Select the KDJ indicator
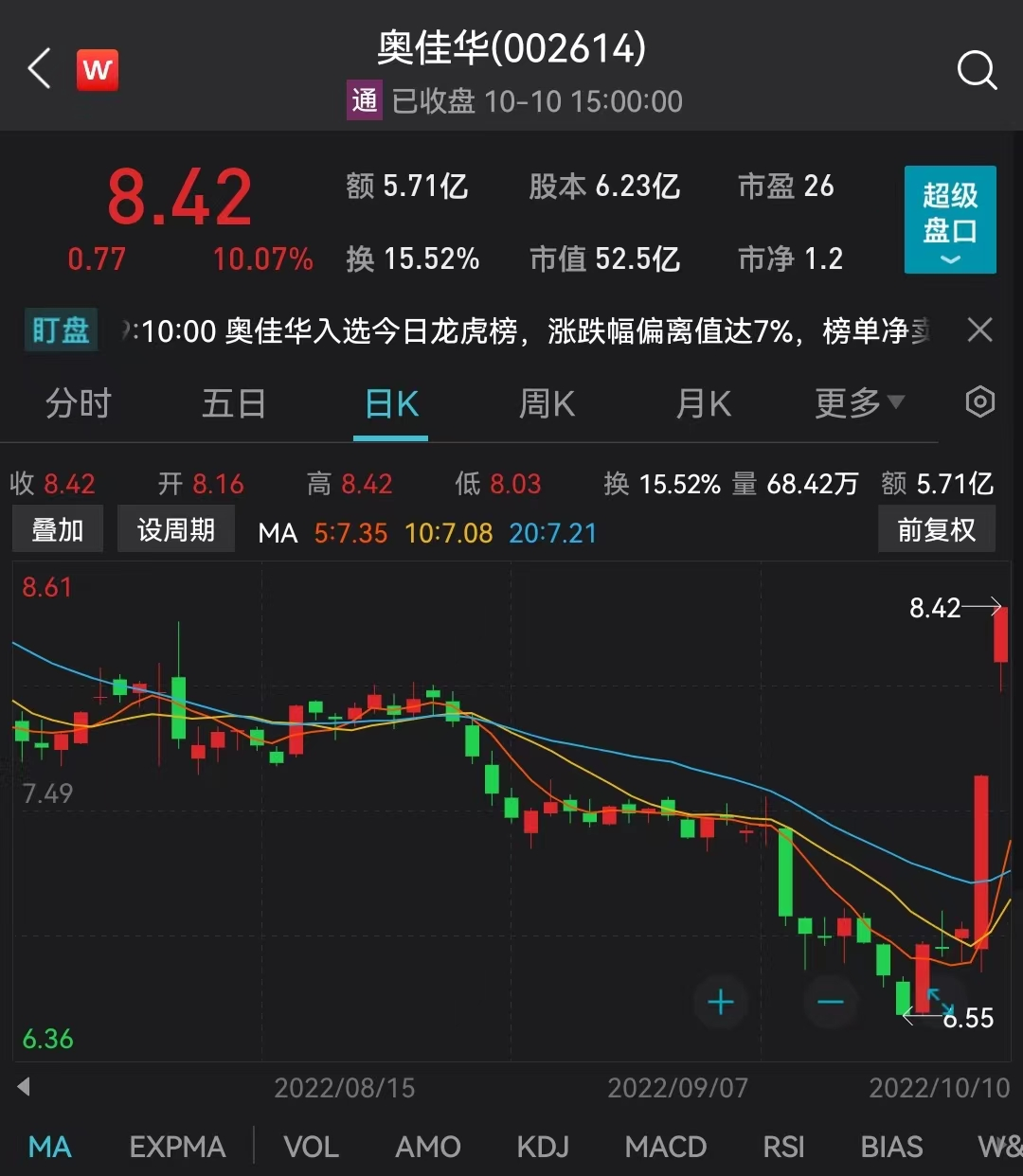1023x1176 pixels. (543, 1148)
